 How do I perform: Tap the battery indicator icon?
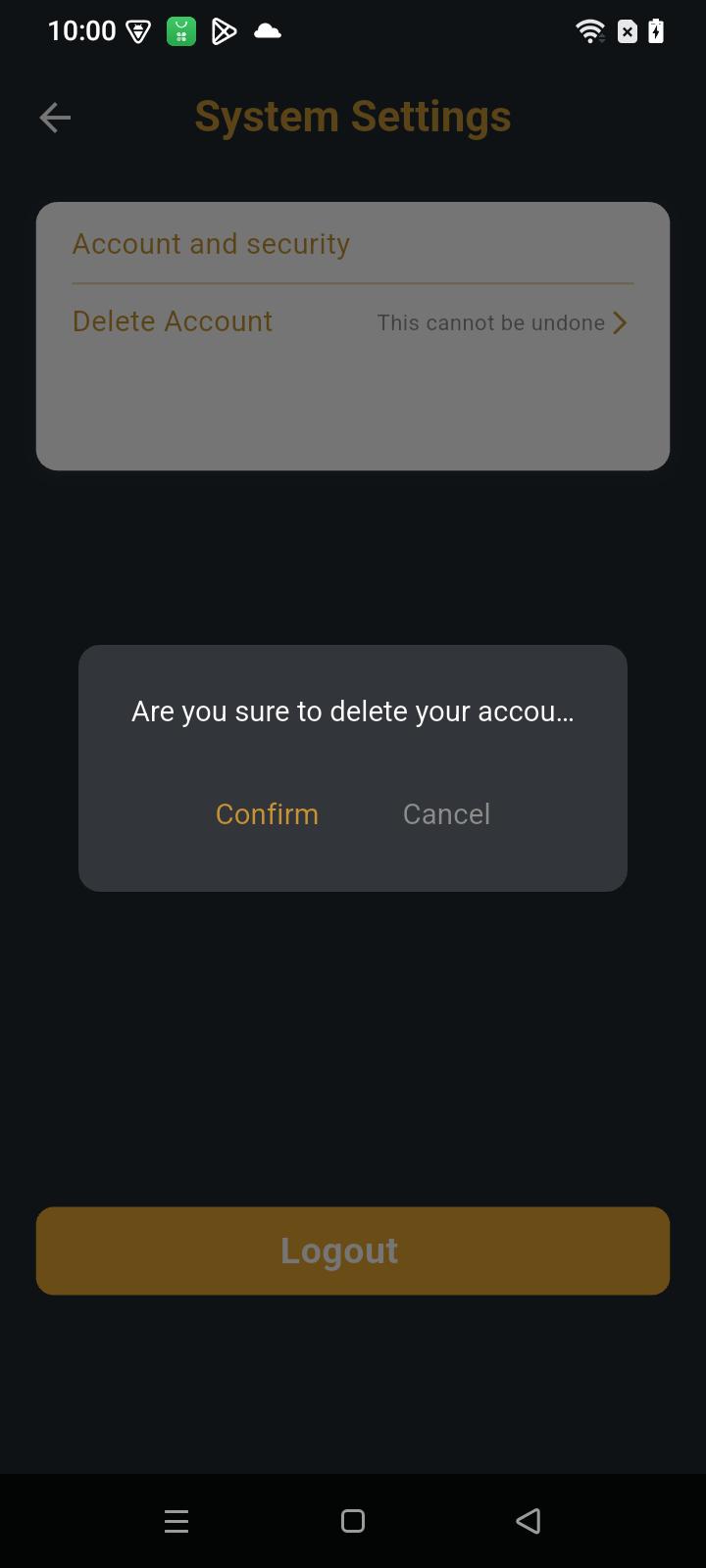tap(655, 30)
